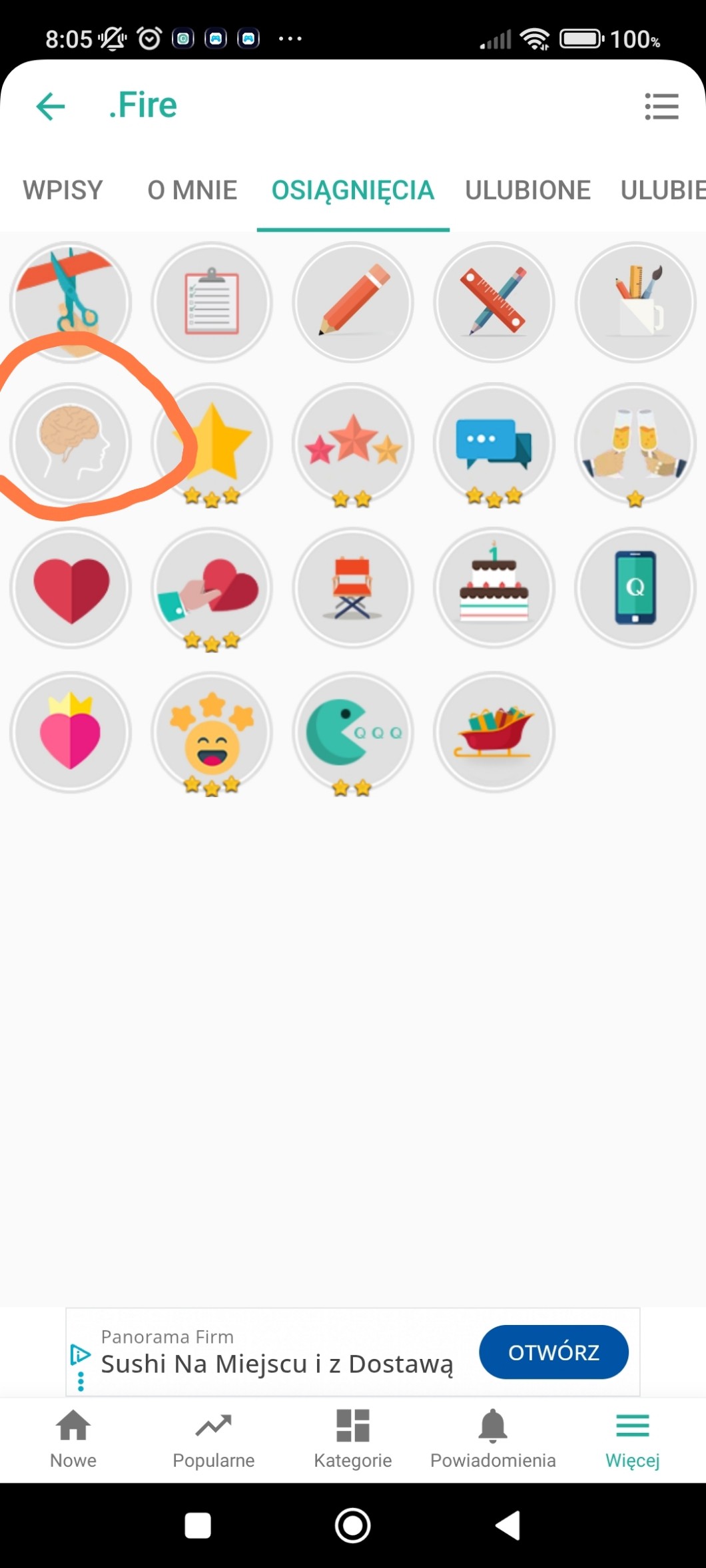Tap the birthday cake achievement
Viewport: 706px width, 1568px height.
tap(494, 587)
